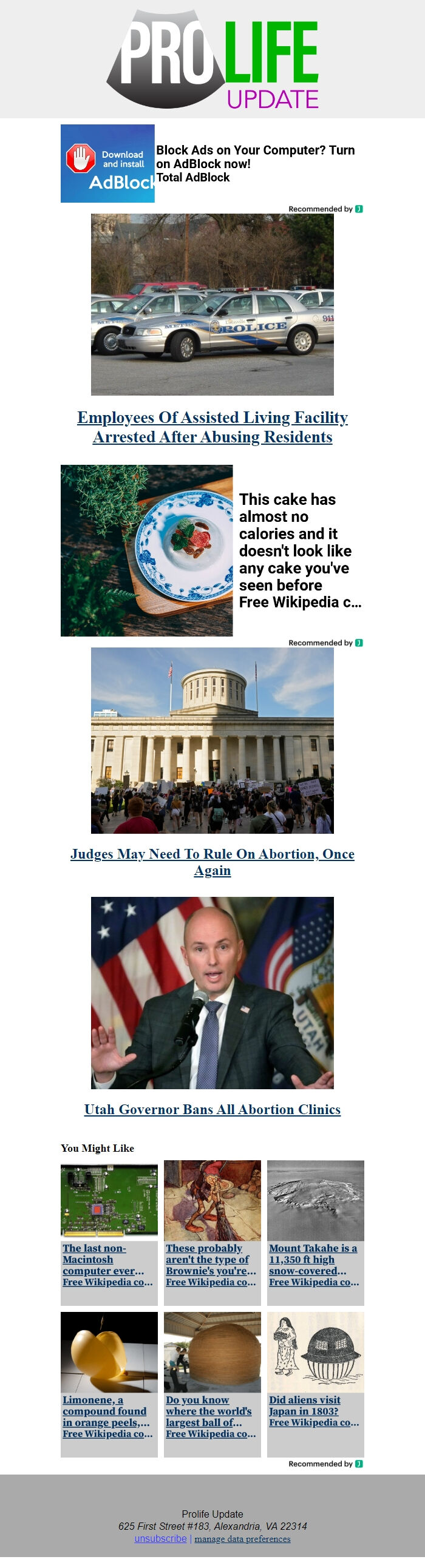Read the assisted living facility arrests article
Image resolution: width=425 pixels, height=1568 pixels.
tap(212, 427)
